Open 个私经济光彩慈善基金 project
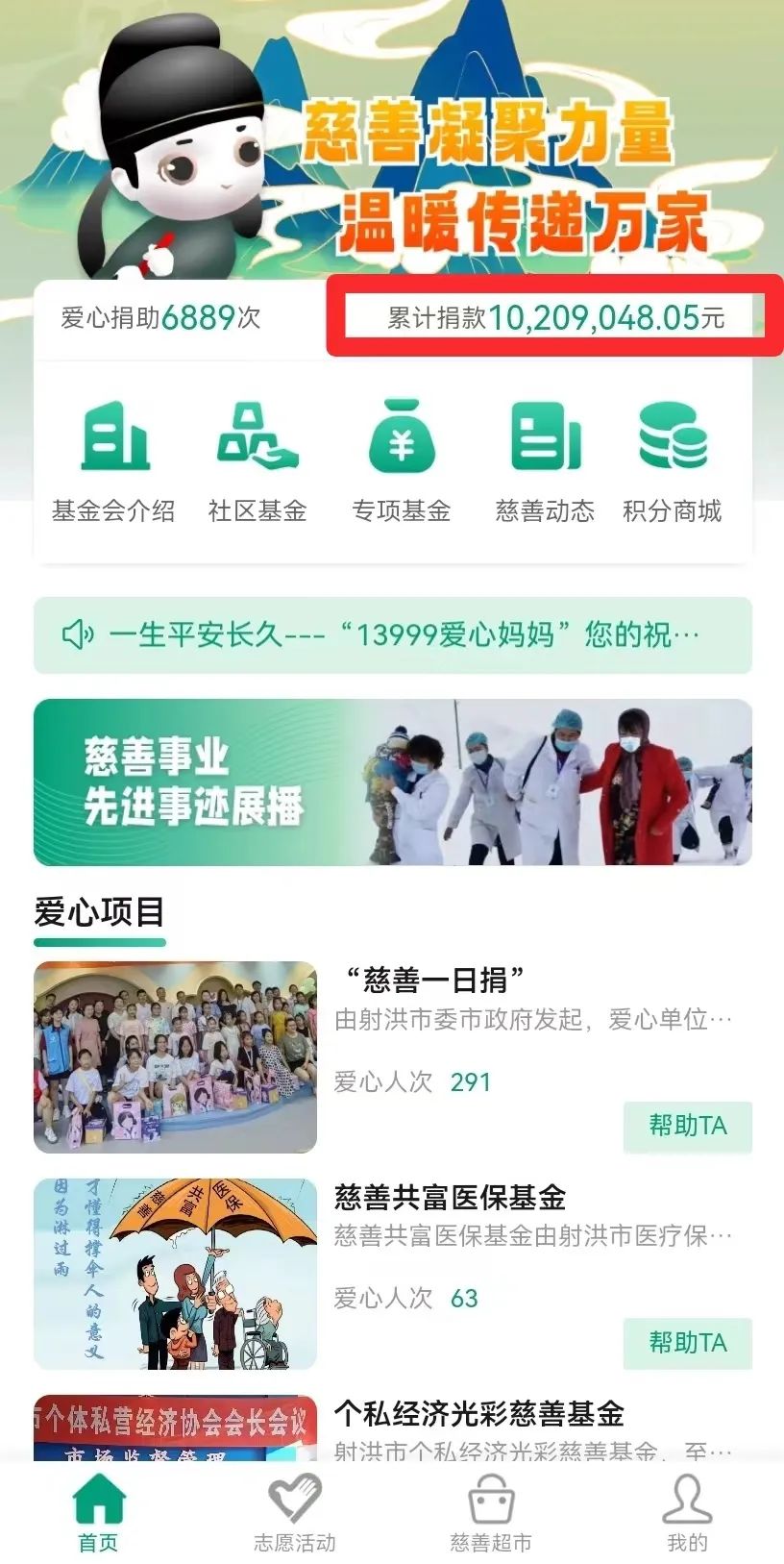Screen dimensions: 784x1564 click(x=478, y=1414)
